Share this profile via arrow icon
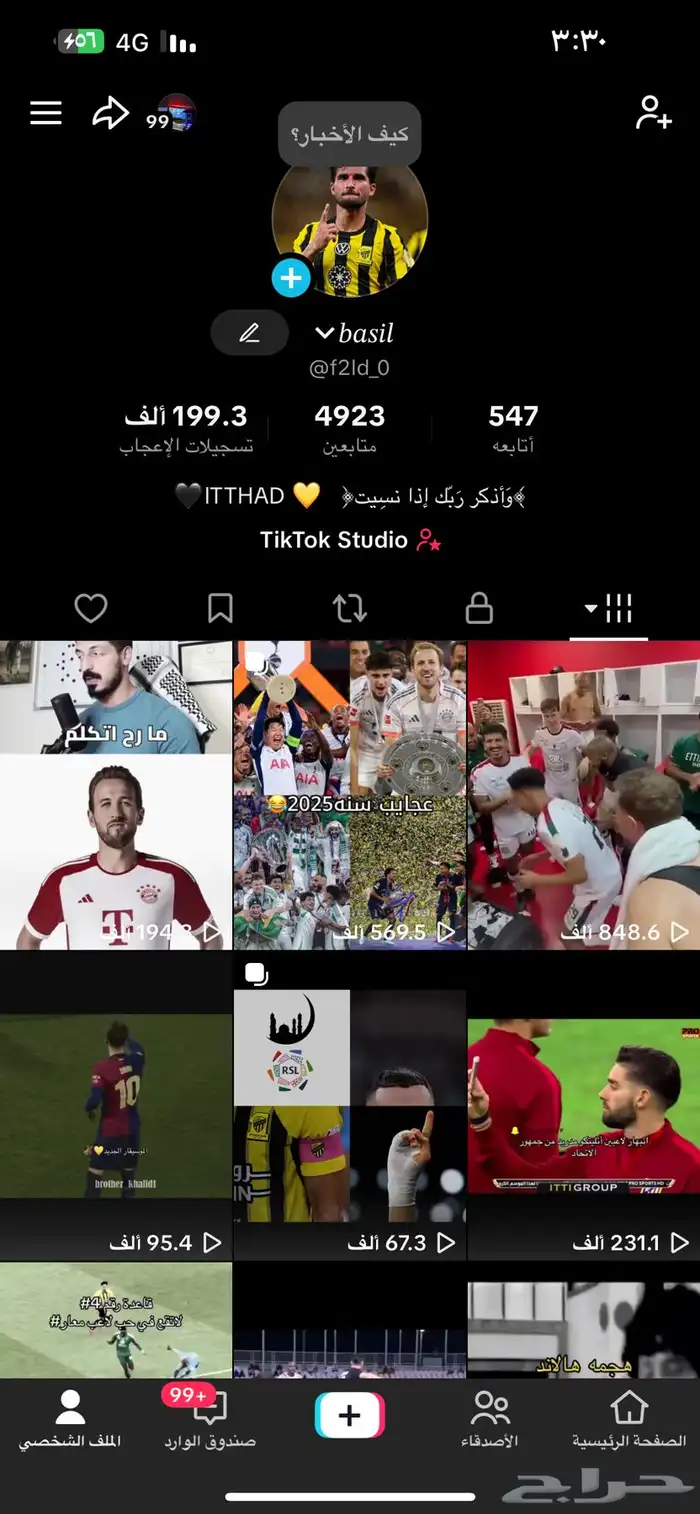 [x=110, y=113]
